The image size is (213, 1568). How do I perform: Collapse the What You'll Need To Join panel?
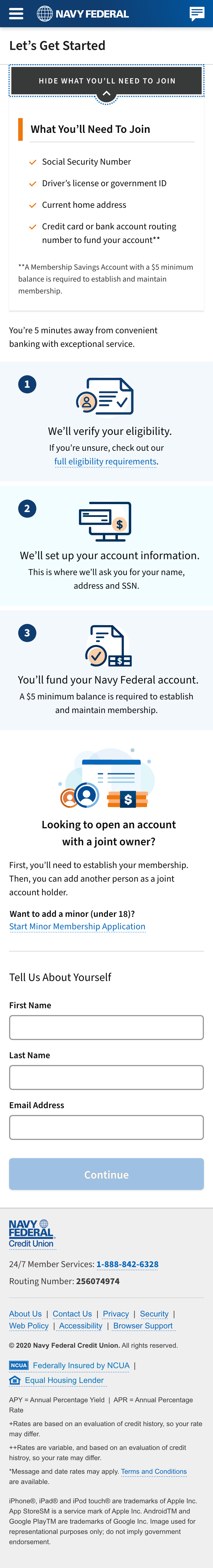(106, 81)
